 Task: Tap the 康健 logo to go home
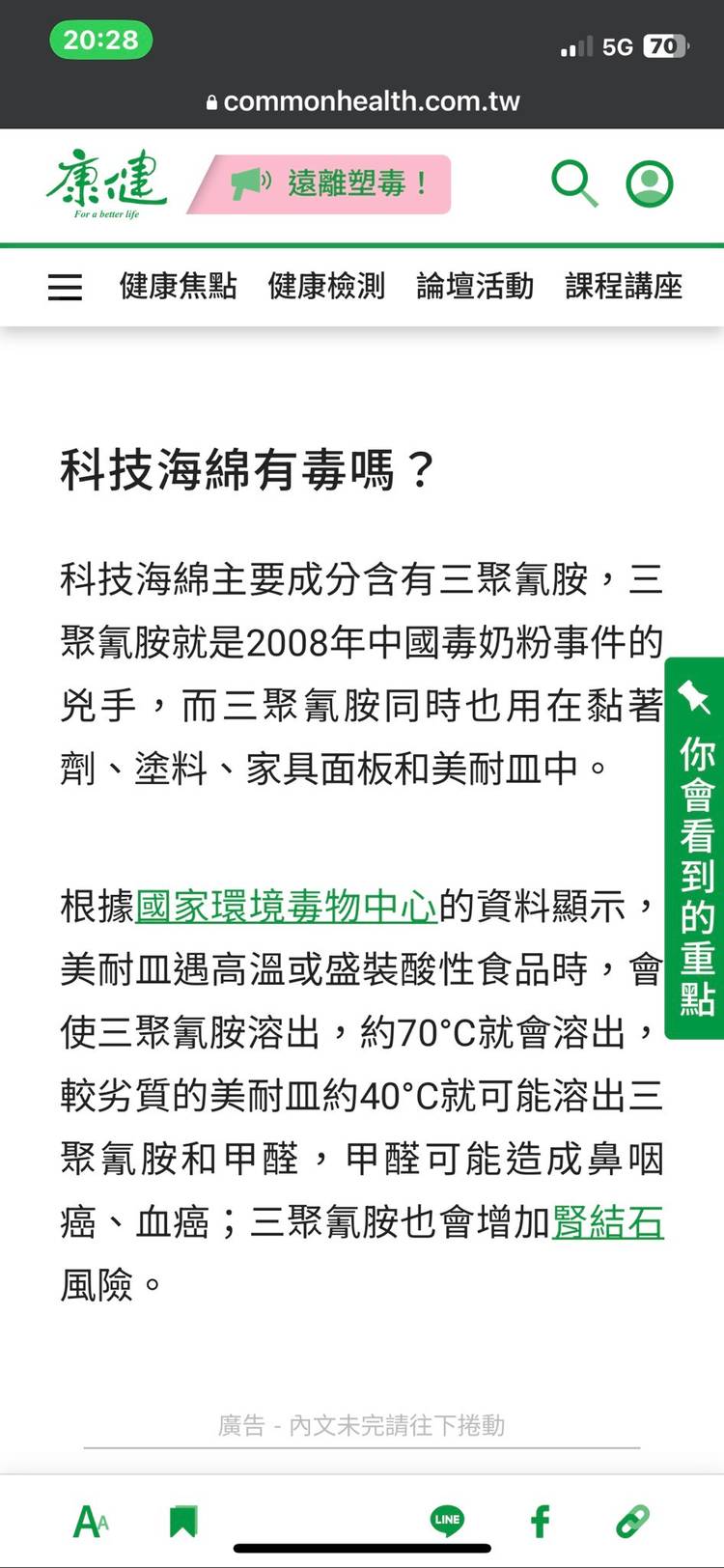point(106,183)
